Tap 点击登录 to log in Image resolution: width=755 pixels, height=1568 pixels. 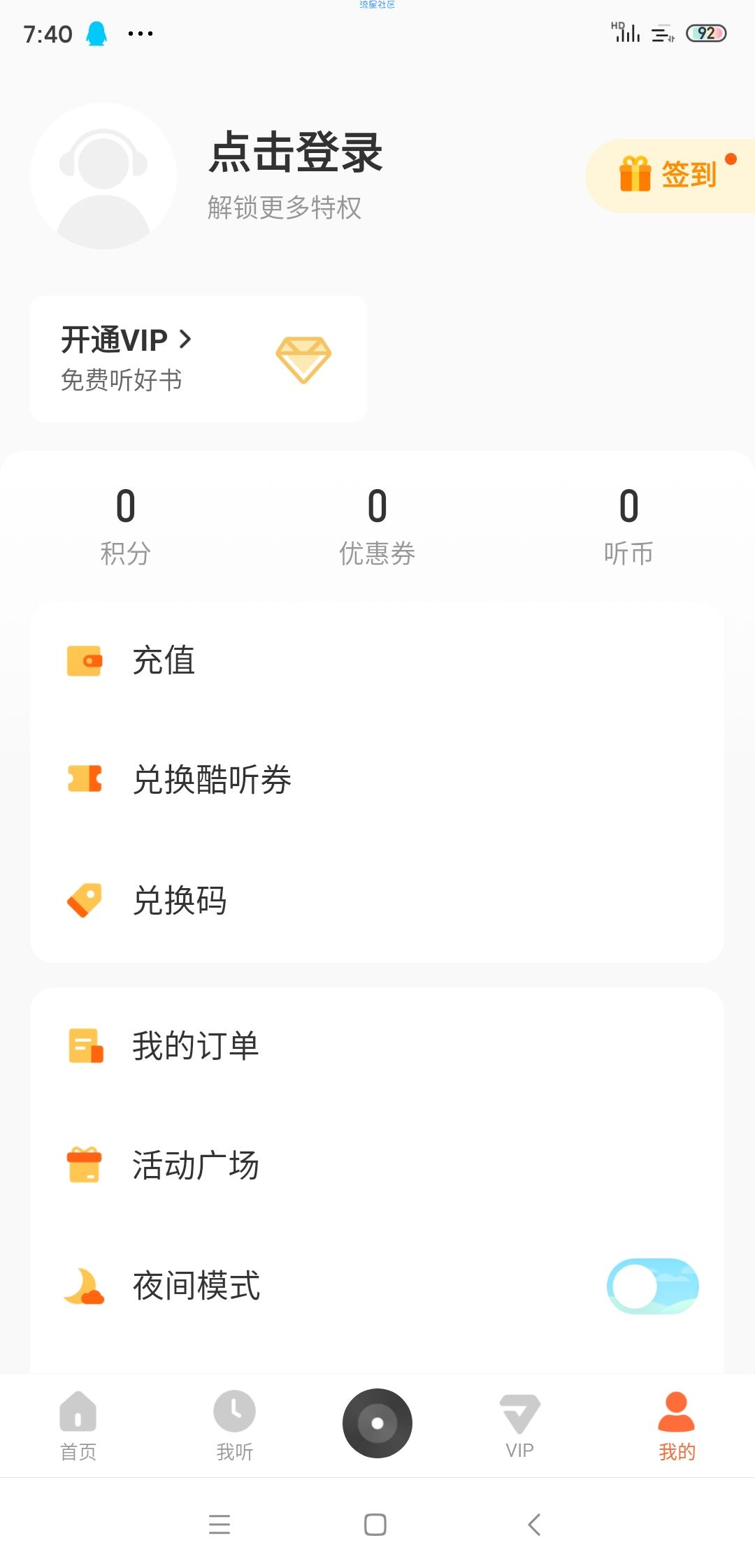coord(296,152)
